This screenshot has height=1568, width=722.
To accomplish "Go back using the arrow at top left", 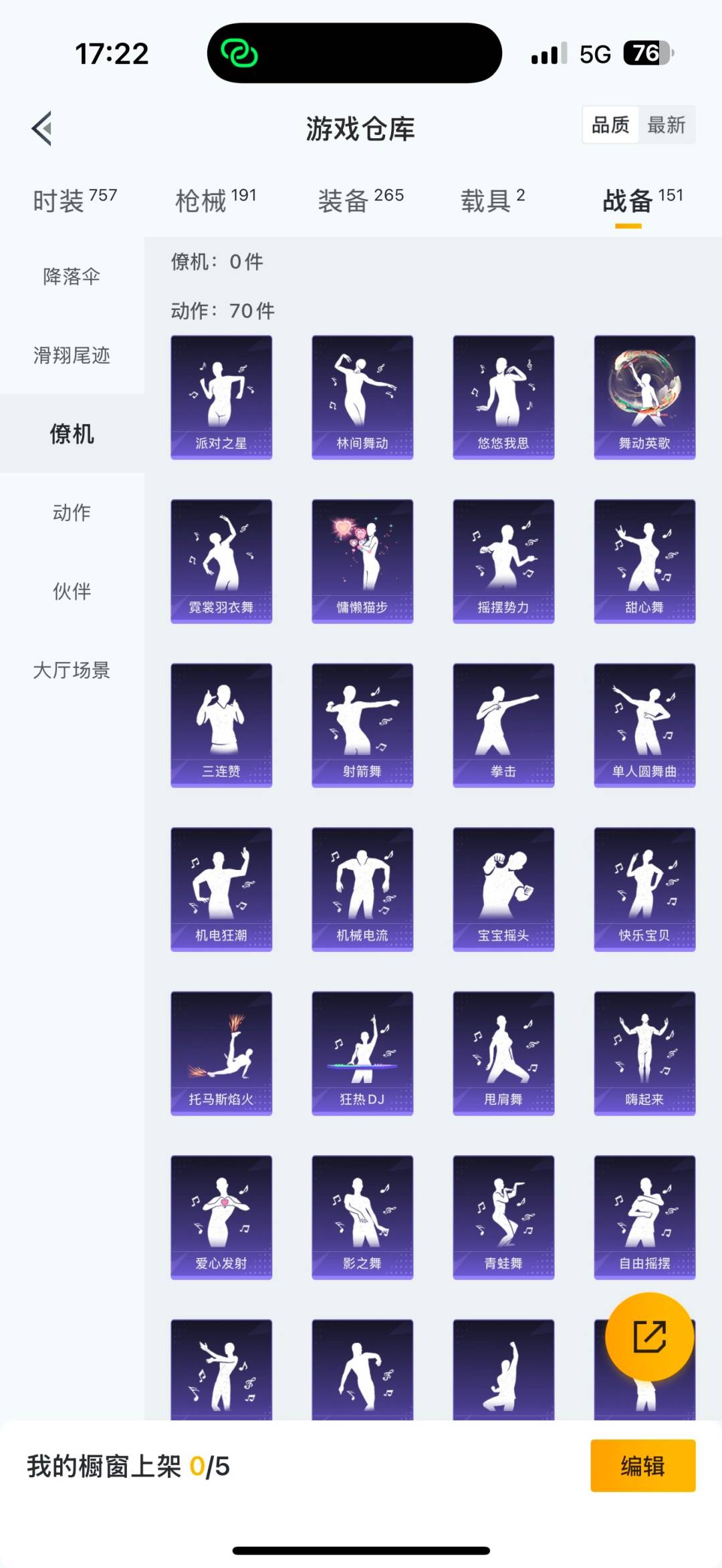I will [x=42, y=128].
